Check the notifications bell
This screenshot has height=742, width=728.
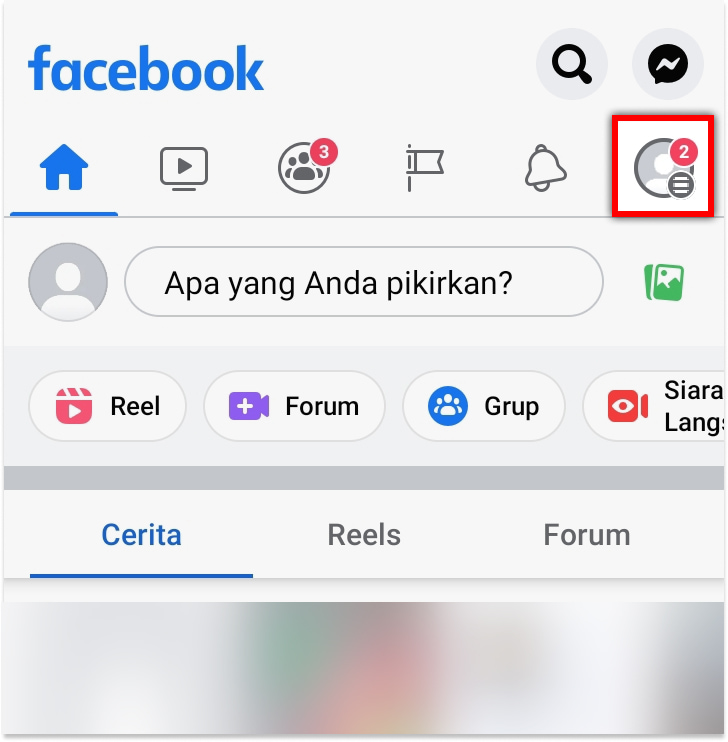tap(543, 169)
